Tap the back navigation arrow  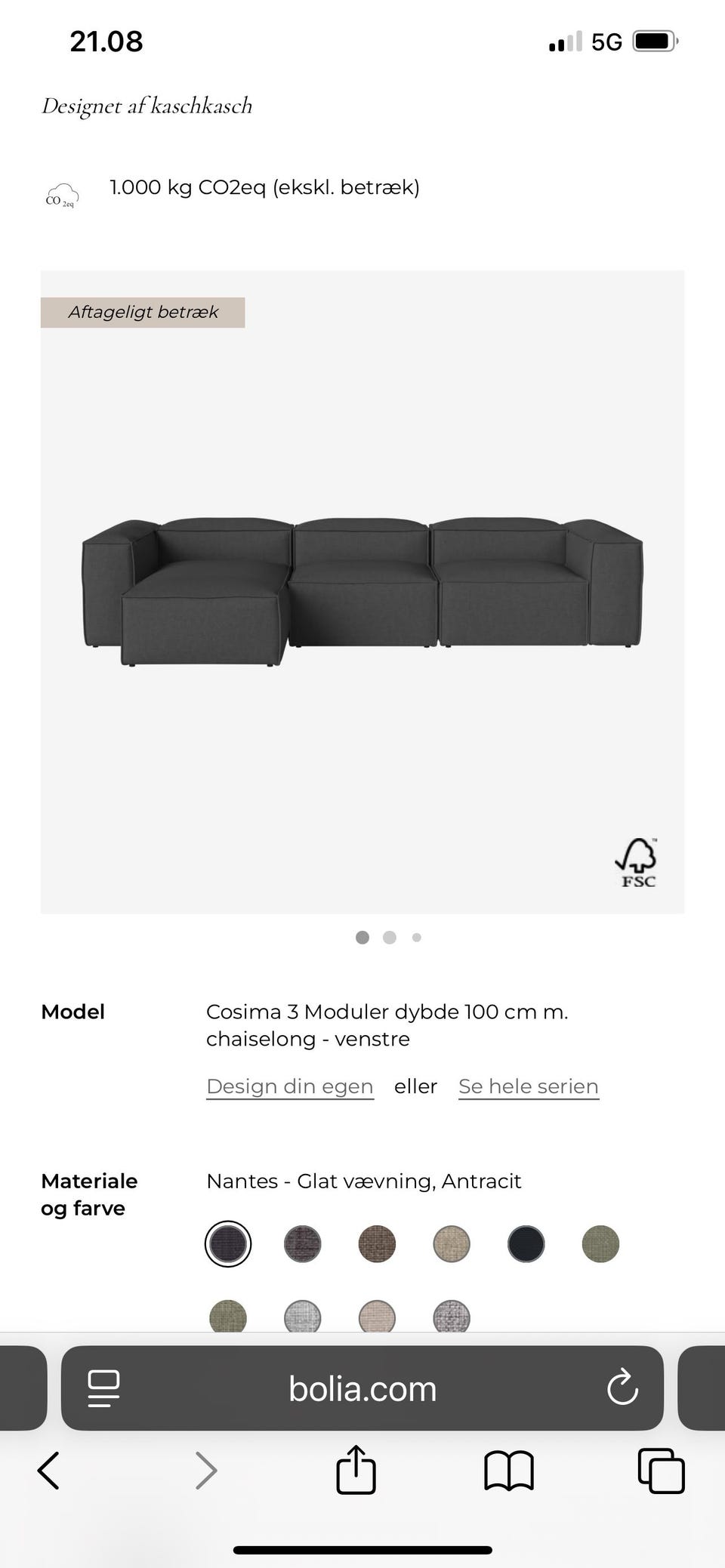pos(48,1470)
